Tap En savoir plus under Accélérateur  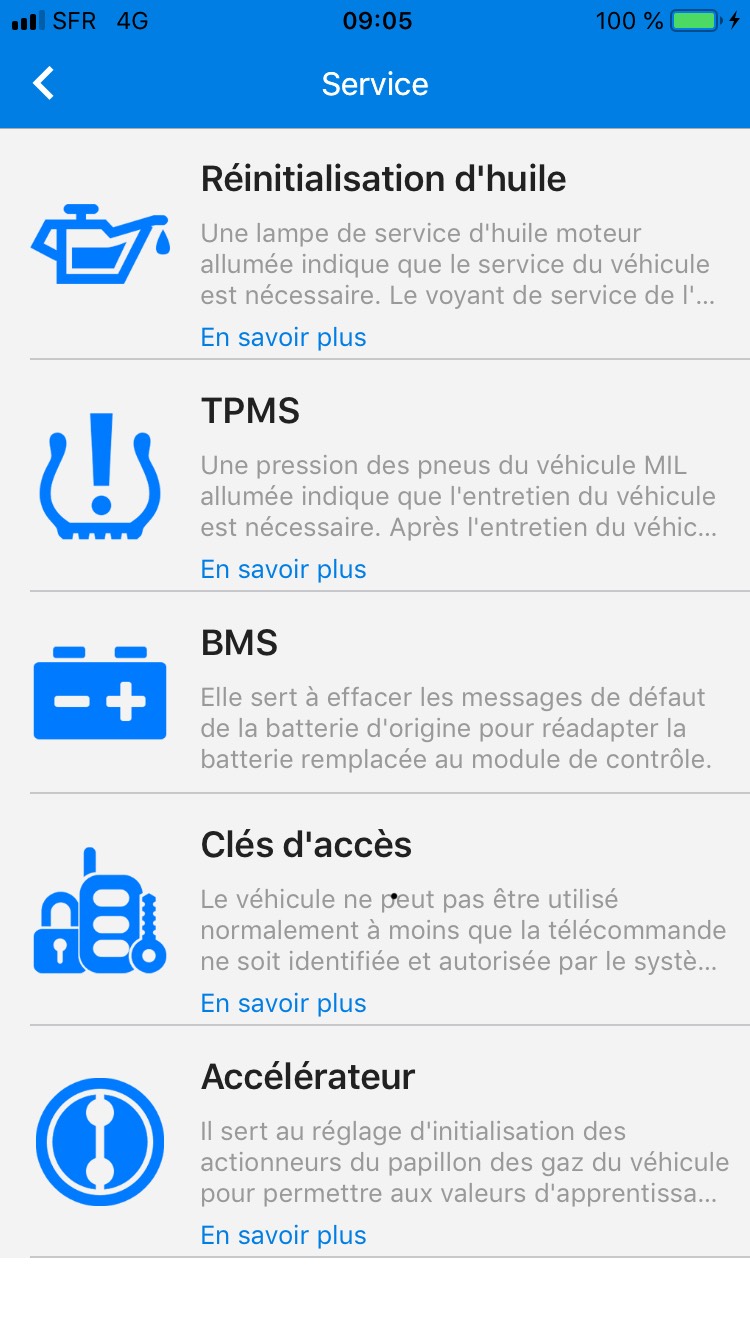284,1236
